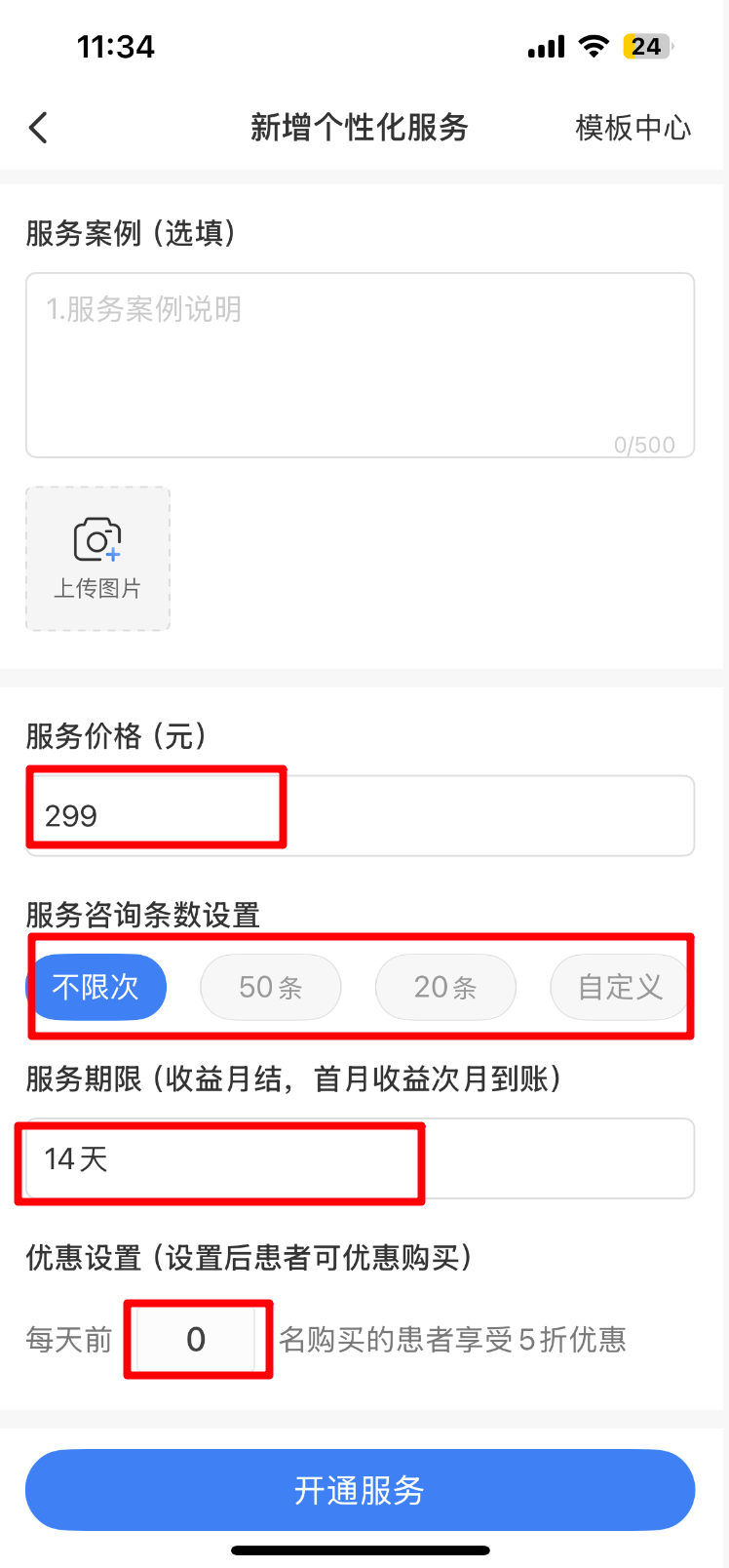Image resolution: width=729 pixels, height=1568 pixels.
Task: Edit the daily discount buyer count field
Action: tap(196, 1339)
